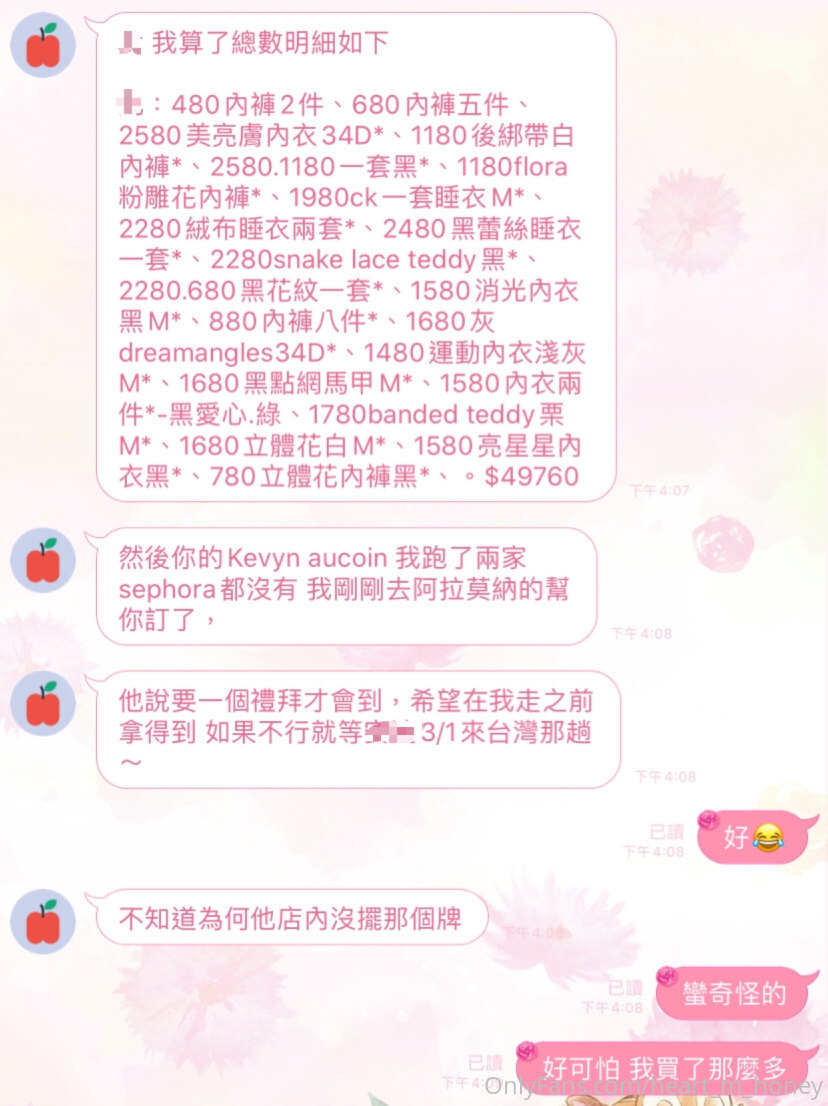Open sender's apple avatar beside the 總數明細 message
This screenshot has height=1106, width=828.
pyautogui.click(x=43, y=45)
